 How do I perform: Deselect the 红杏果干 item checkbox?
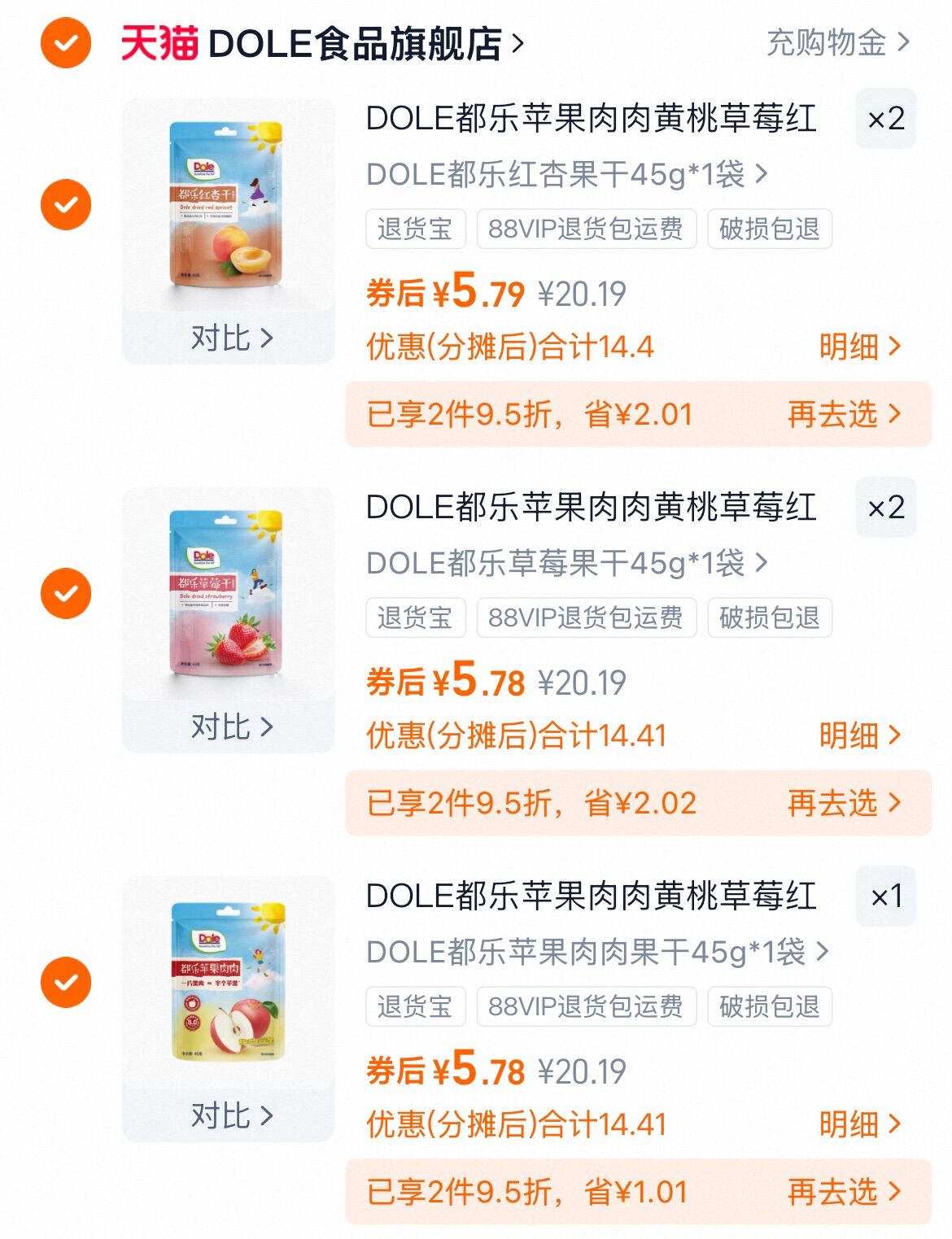point(66,204)
